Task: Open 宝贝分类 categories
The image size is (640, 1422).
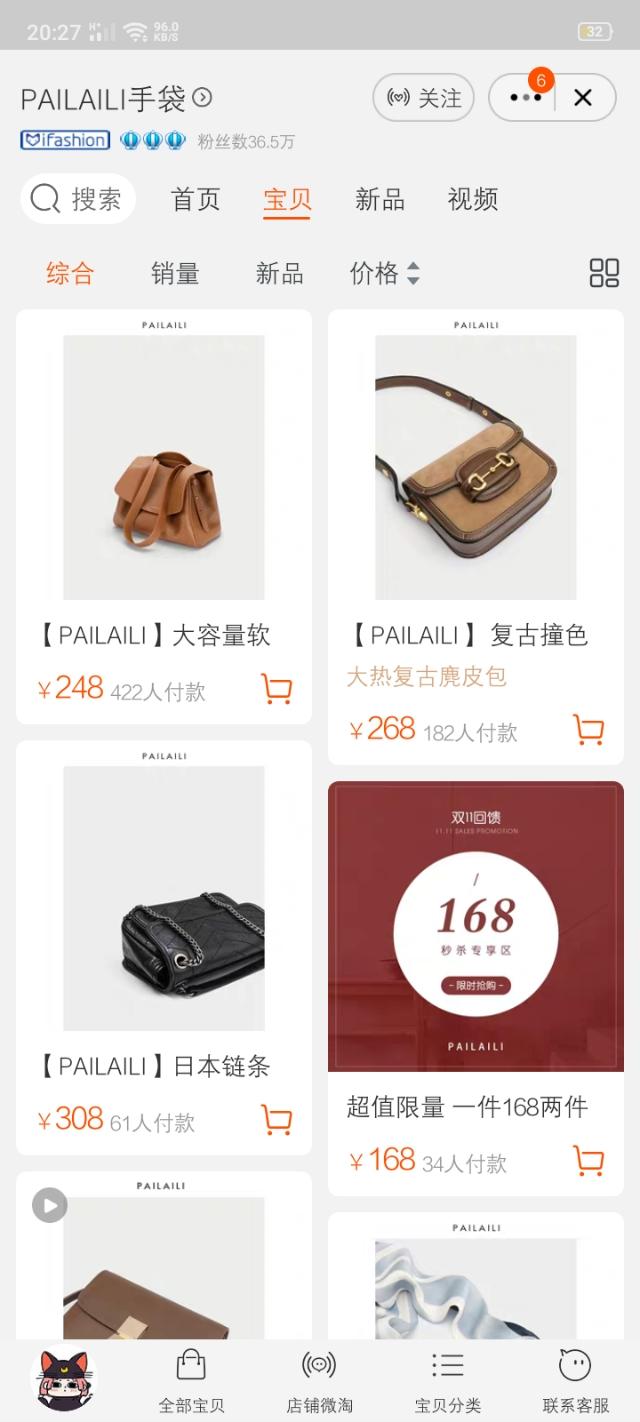Action: pyautogui.click(x=448, y=1381)
